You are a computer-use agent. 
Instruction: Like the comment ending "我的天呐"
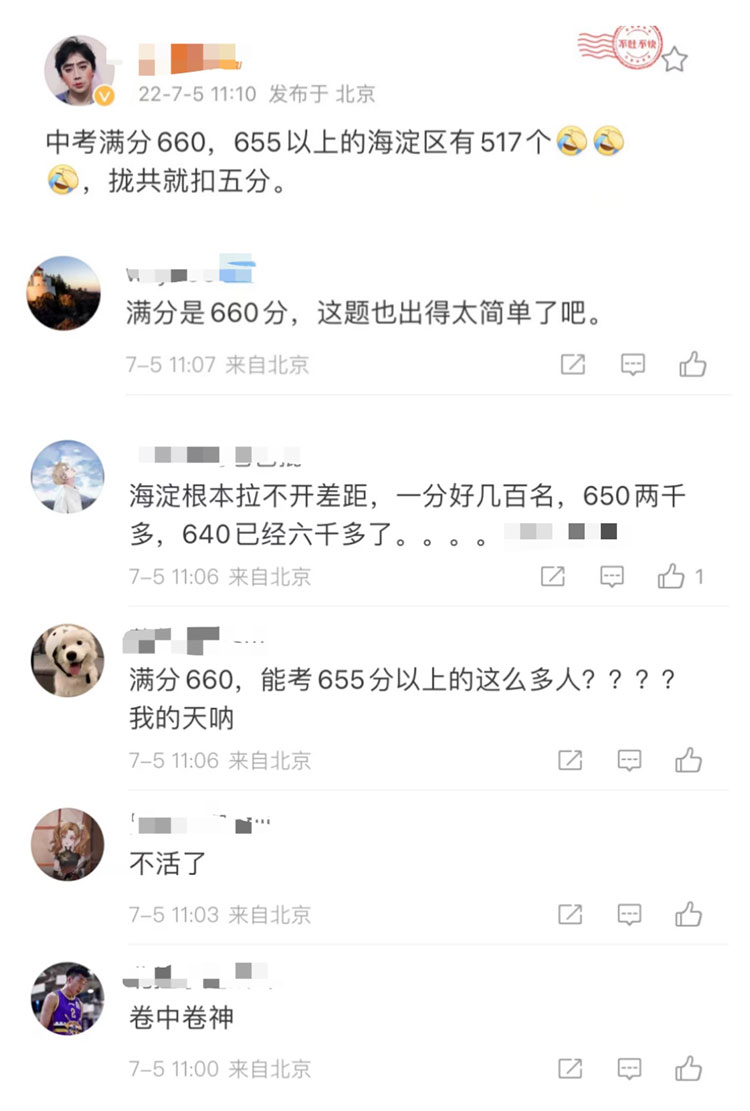click(x=688, y=761)
